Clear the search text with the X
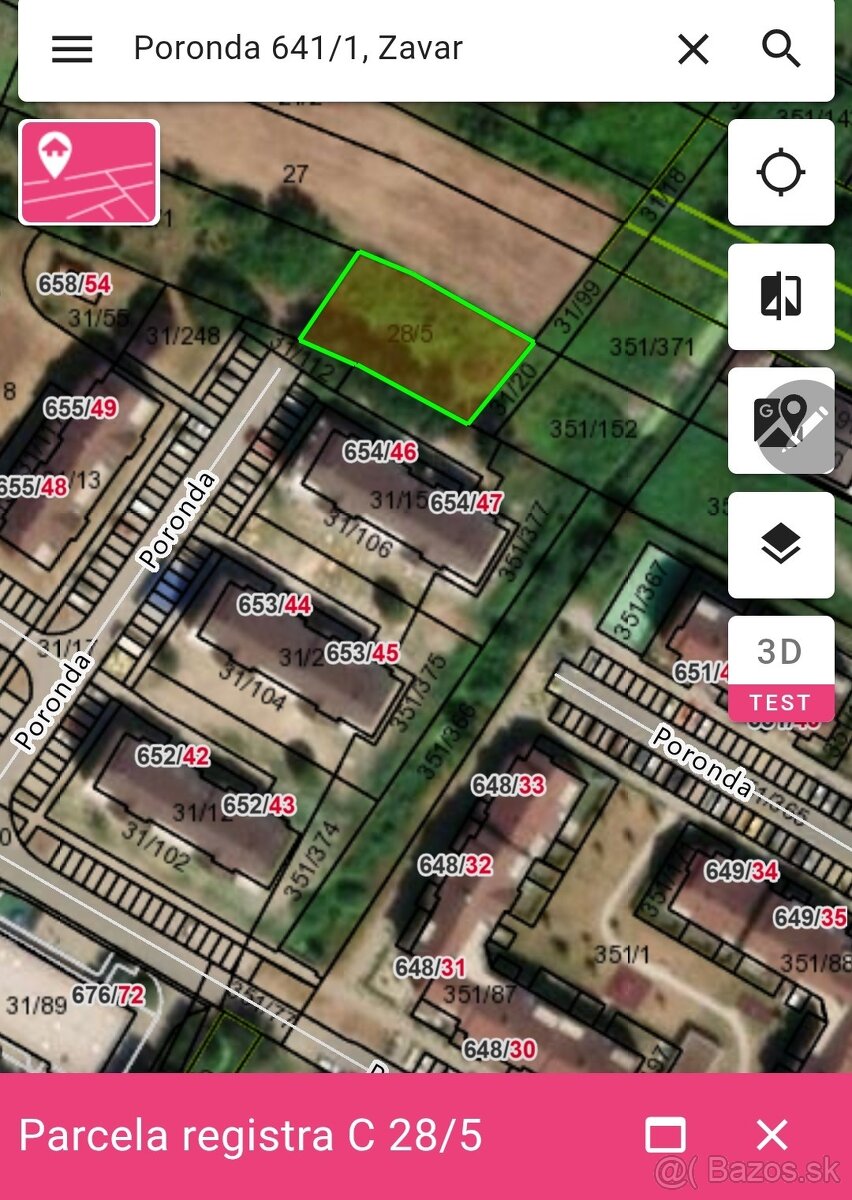 (693, 49)
